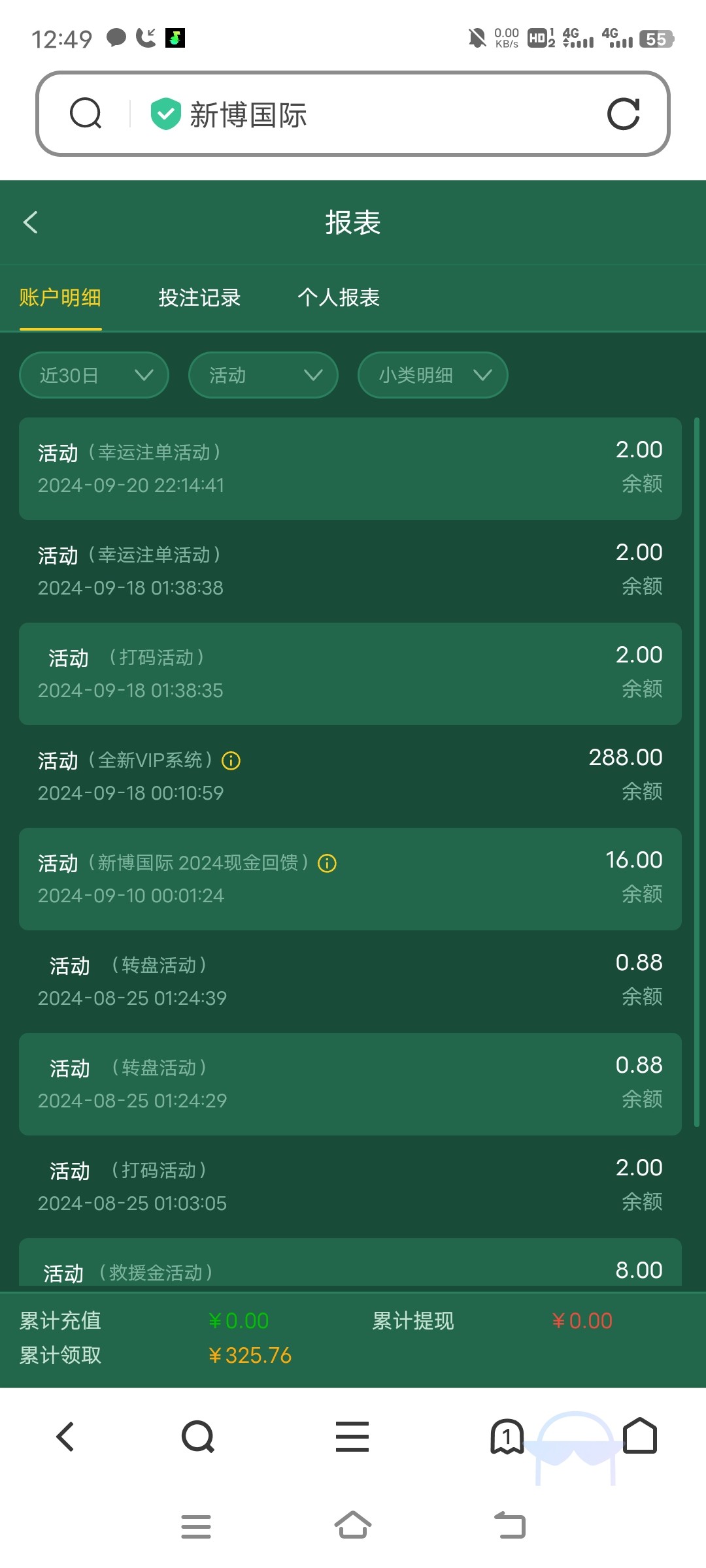The height and width of the screenshot is (1568, 706).
Task: Open the browser tabs switcher
Action: click(507, 1437)
